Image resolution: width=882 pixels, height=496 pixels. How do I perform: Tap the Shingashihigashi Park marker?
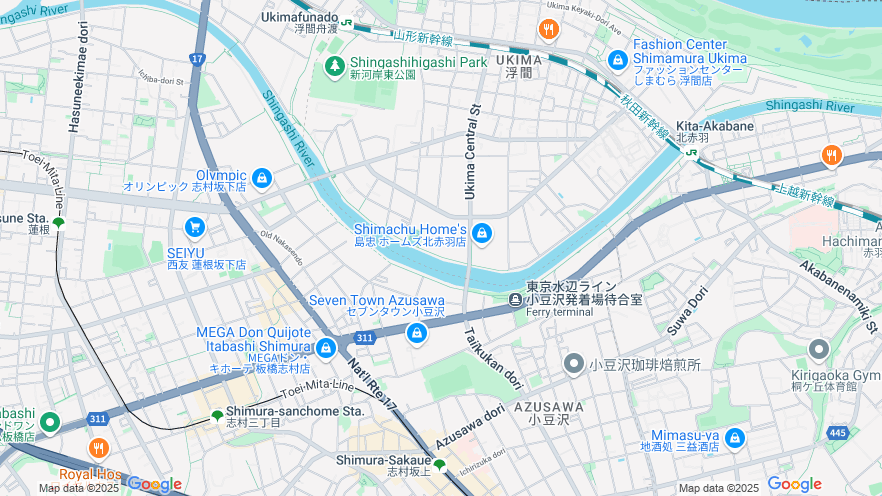point(334,66)
